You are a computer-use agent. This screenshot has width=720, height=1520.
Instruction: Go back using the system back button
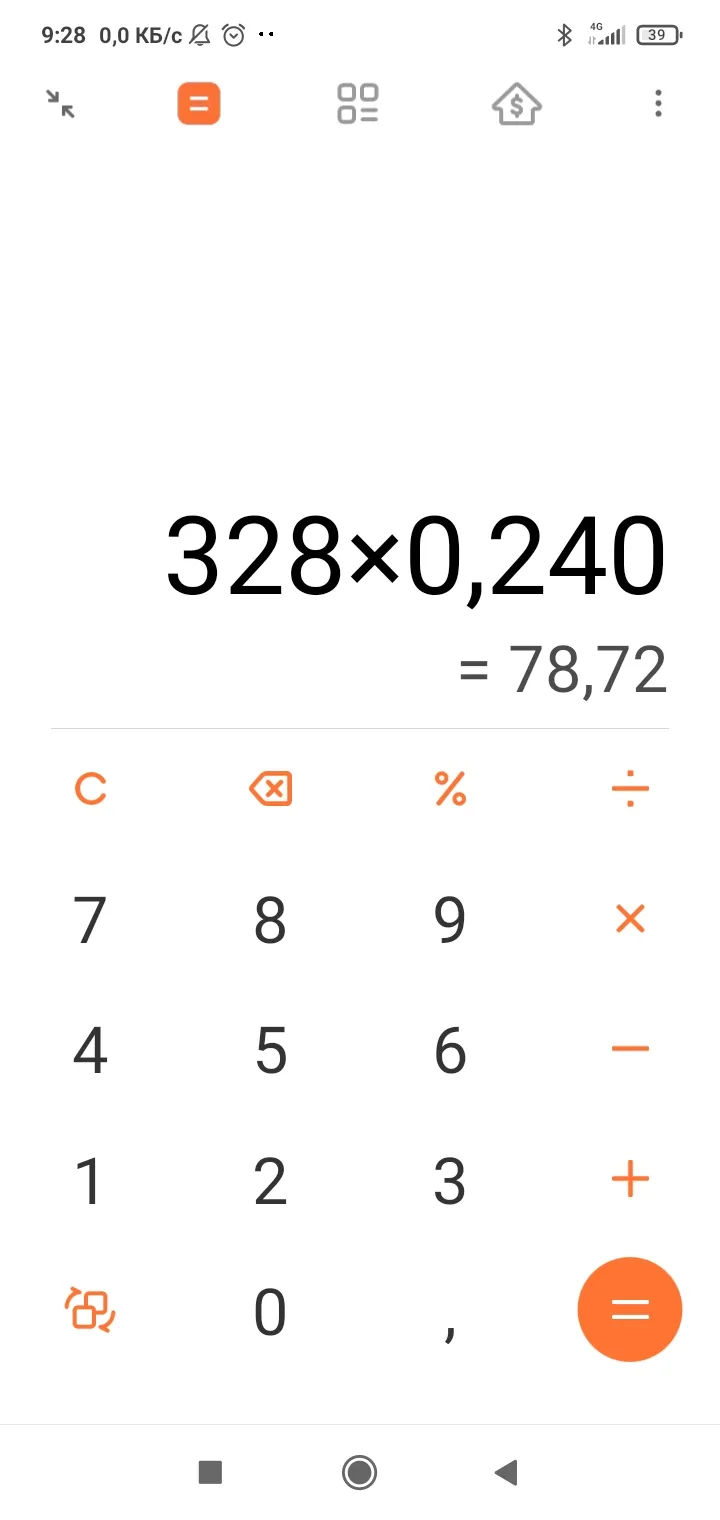[506, 1472]
